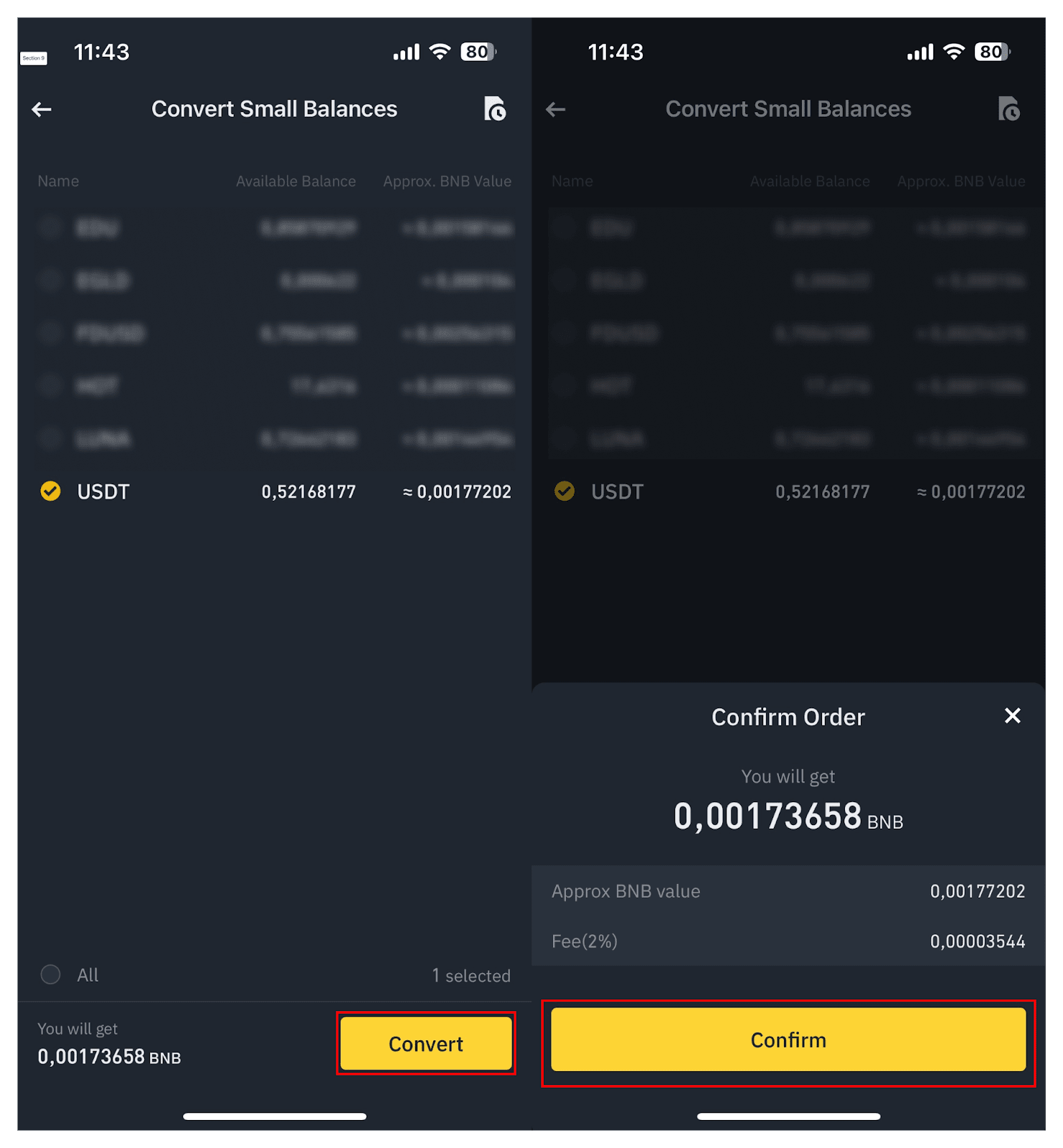Tap the yellow Convert button
This screenshot has width=1063, height=1148.
pos(425,1043)
